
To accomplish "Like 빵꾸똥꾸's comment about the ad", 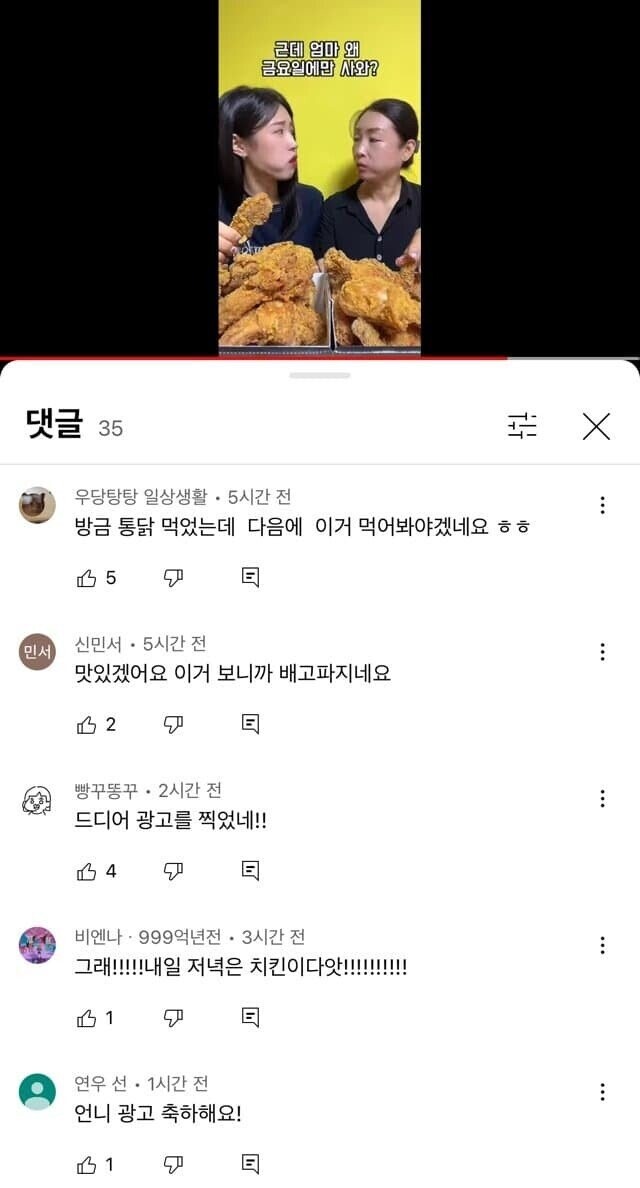I will [87, 871].
